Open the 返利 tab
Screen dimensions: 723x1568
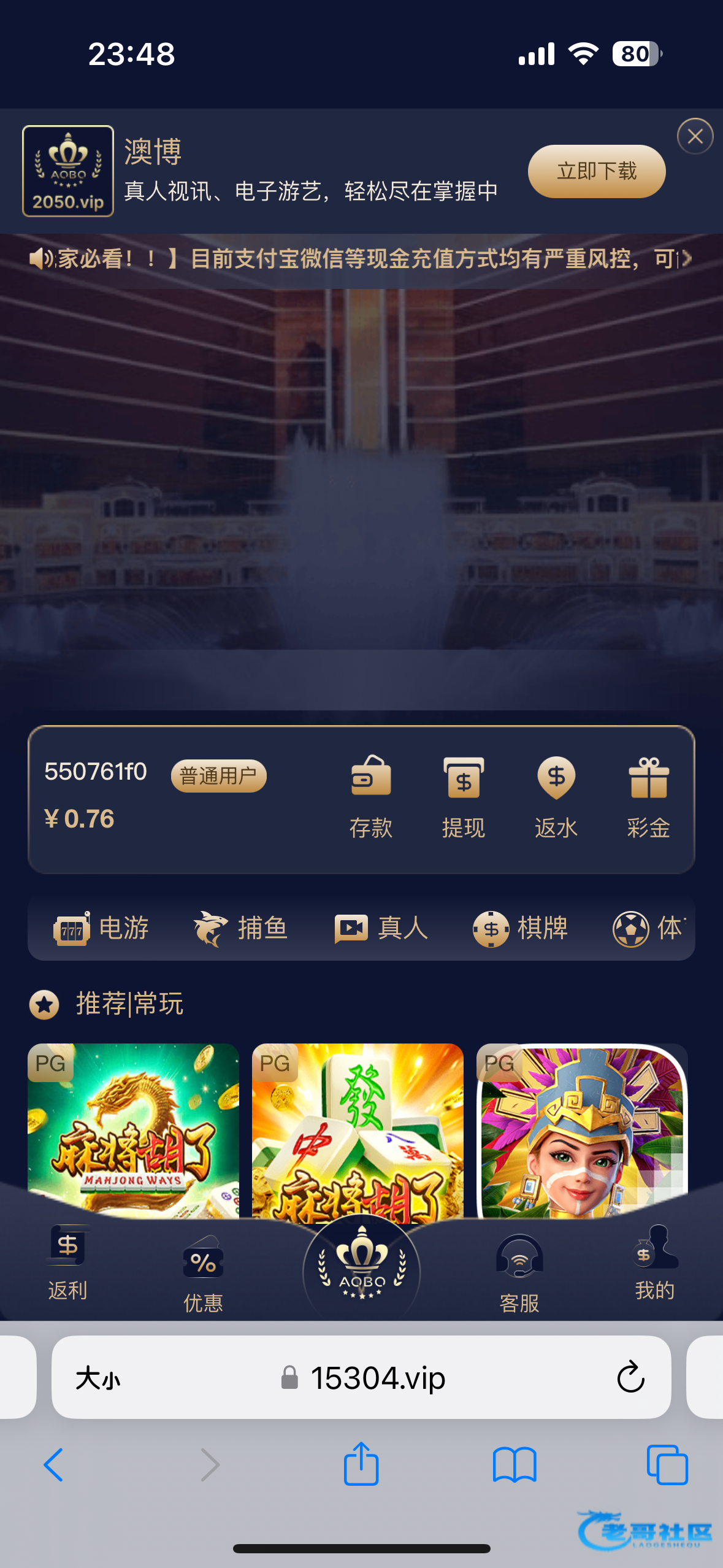click(67, 1264)
